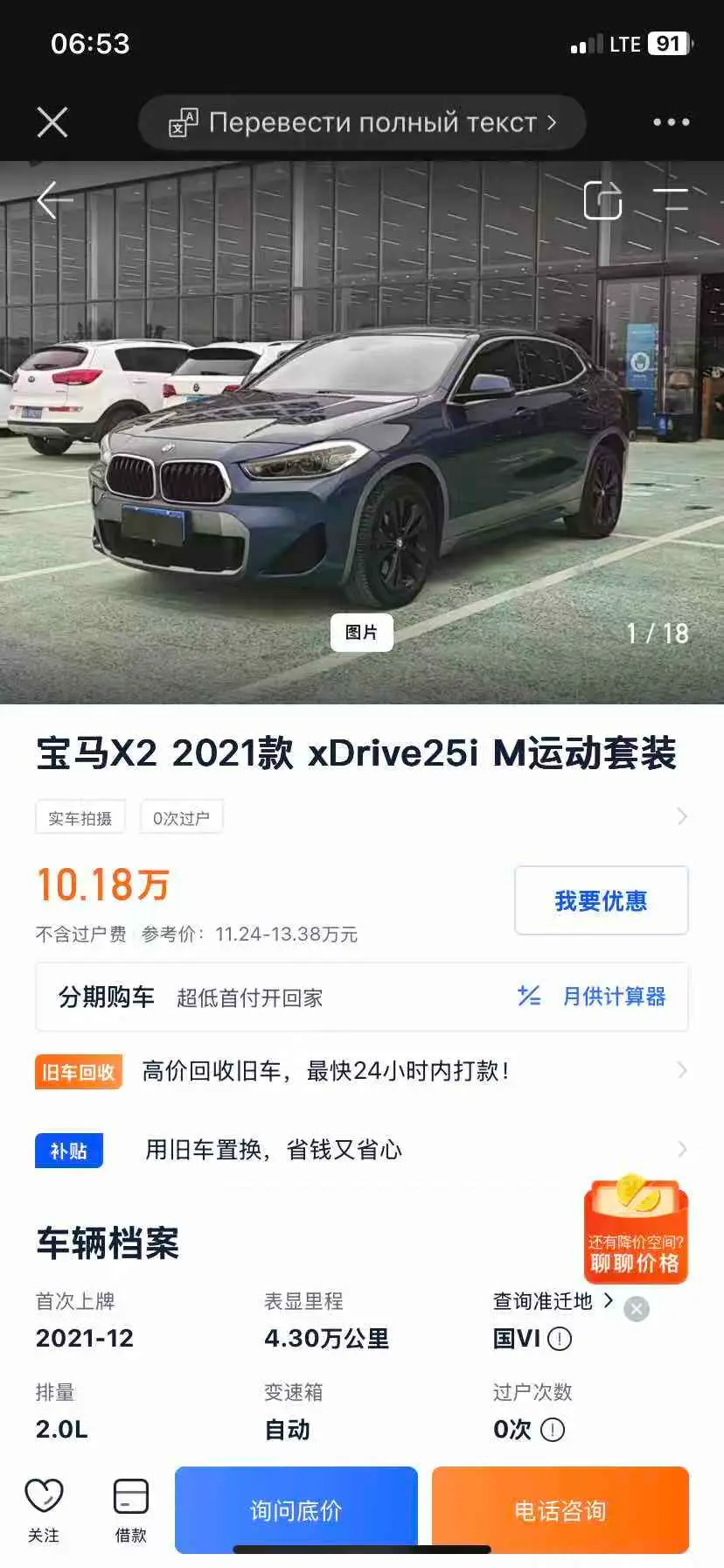Screen dimensions: 724x1568
Task: Tap the 我要优惠 discount button
Action: (602, 900)
